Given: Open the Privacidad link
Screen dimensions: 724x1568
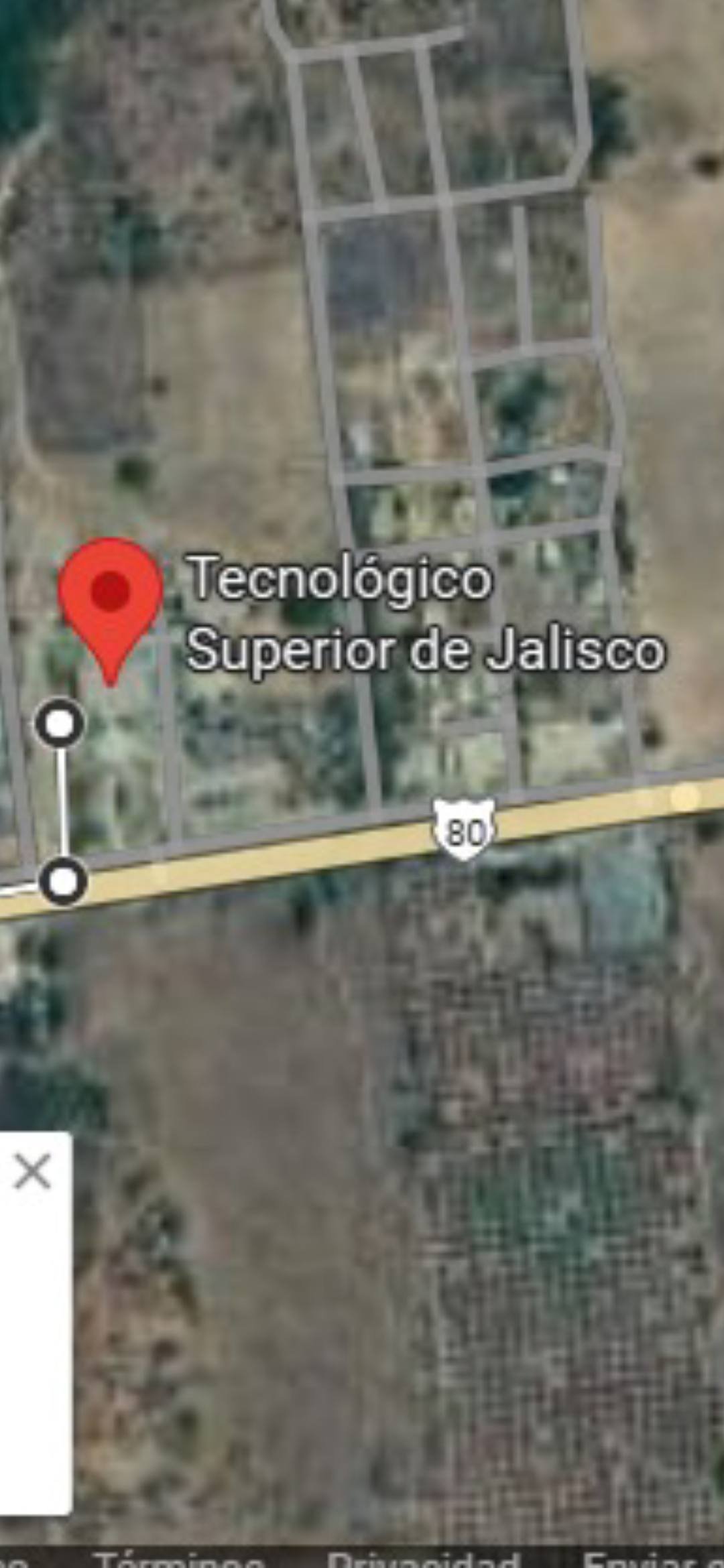Looking at the screenshot, I should point(422,1559).
